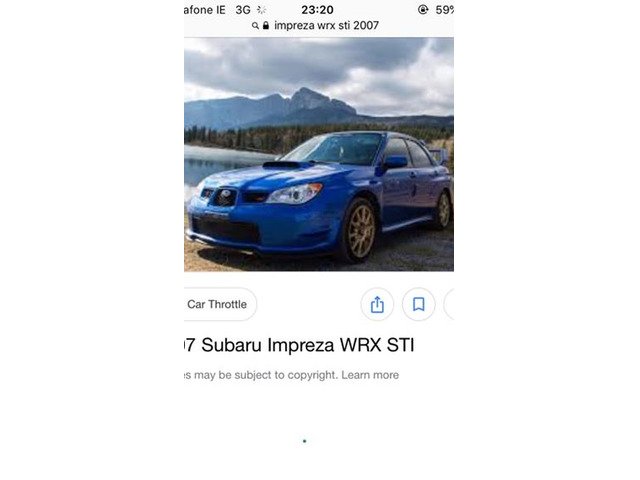Open the blue Subaru Impreza photo
The image size is (640, 480).
pyautogui.click(x=319, y=155)
